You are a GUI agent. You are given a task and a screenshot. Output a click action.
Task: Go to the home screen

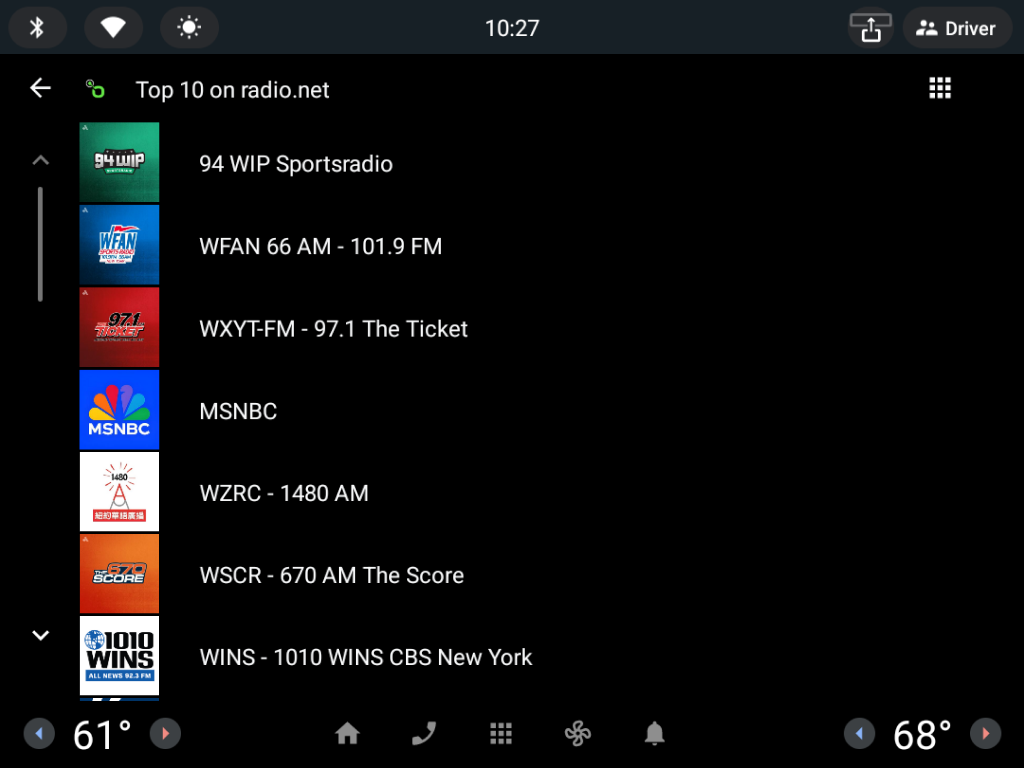click(x=347, y=735)
